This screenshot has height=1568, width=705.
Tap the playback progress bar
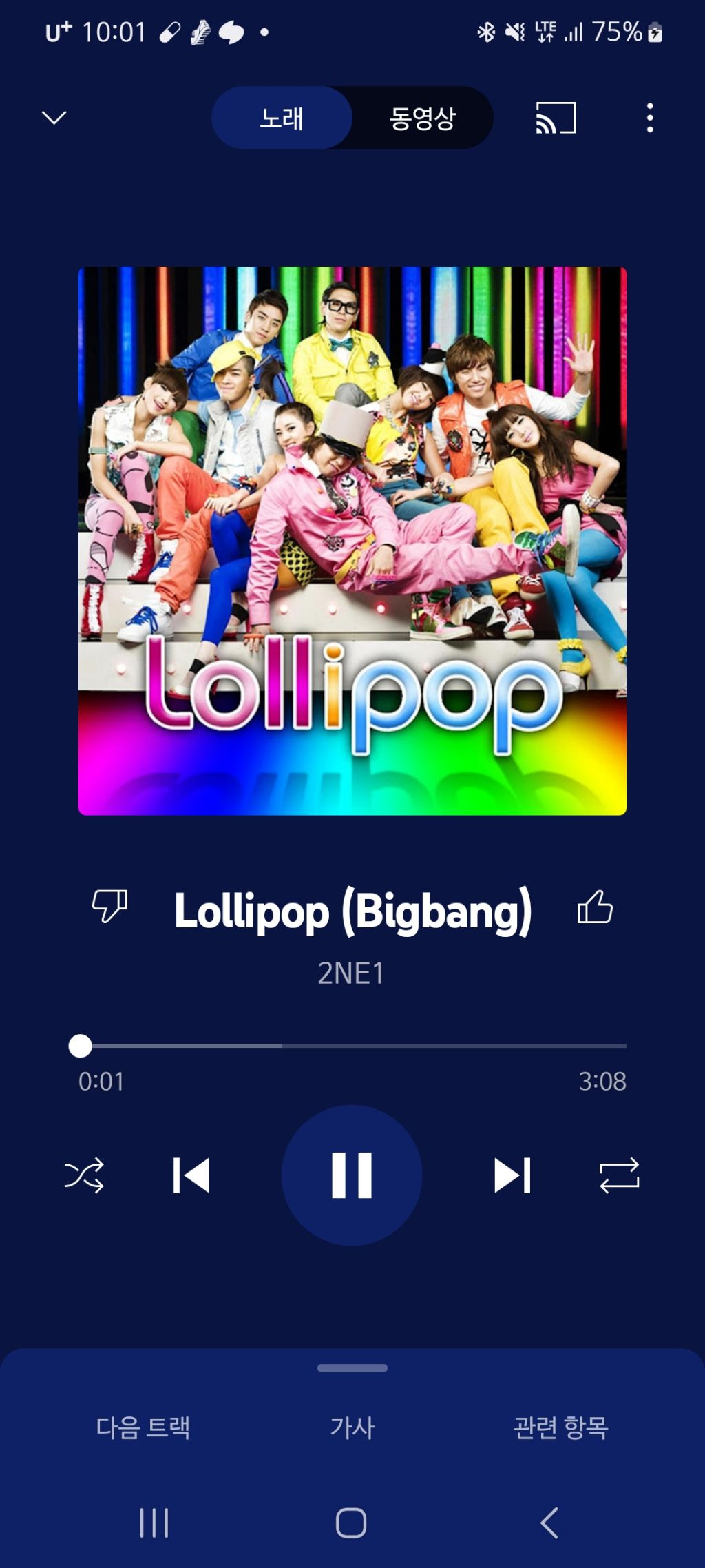point(352,1046)
